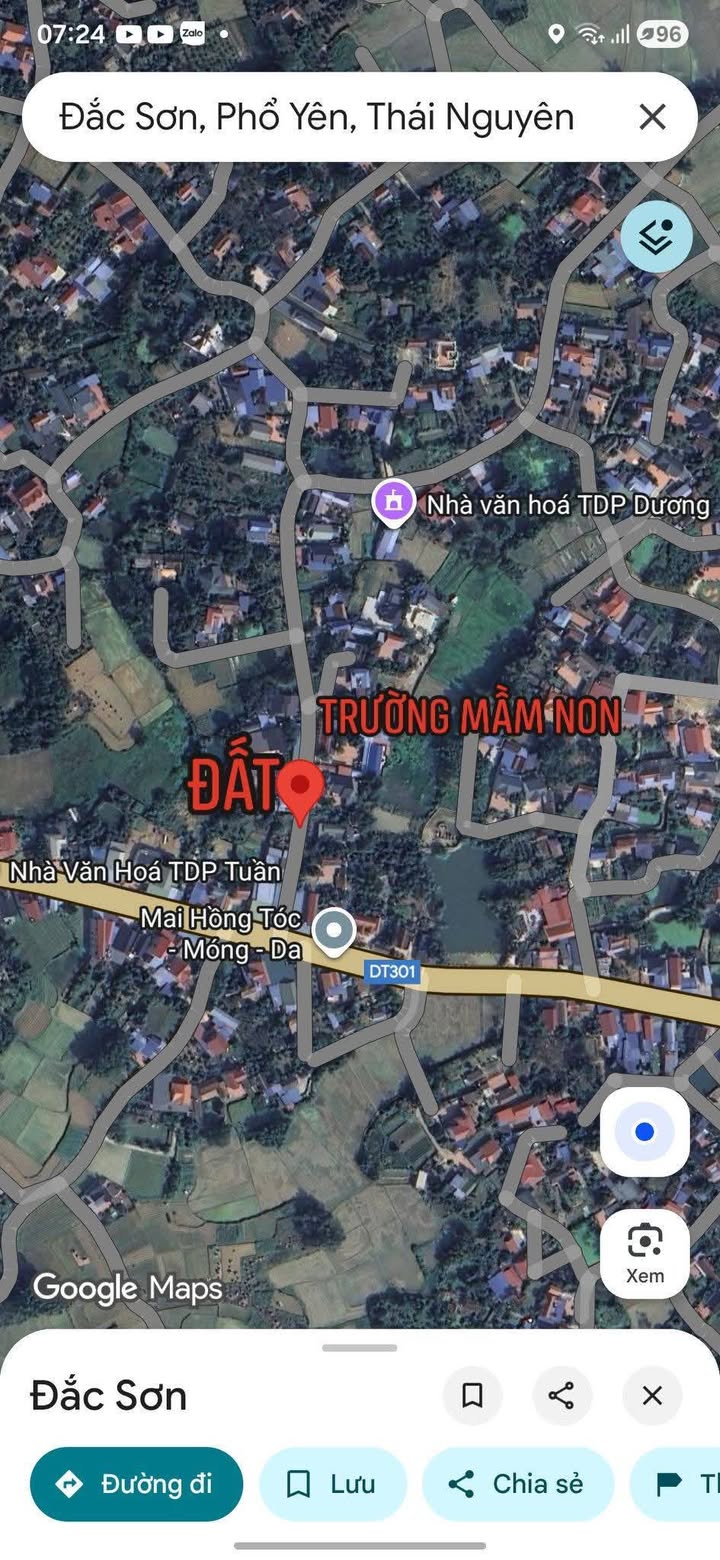Share Đắc Sơn using the header share icon
The width and height of the screenshot is (720, 1560).
(x=562, y=1395)
